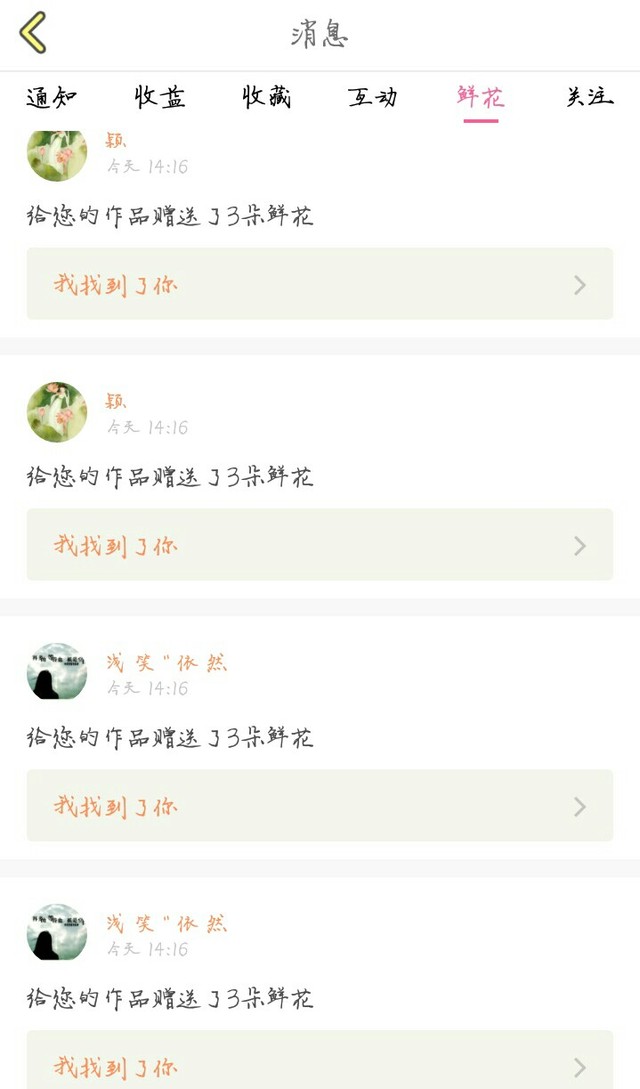Select the 收藏 tab
640x1089 pixels.
point(267,97)
